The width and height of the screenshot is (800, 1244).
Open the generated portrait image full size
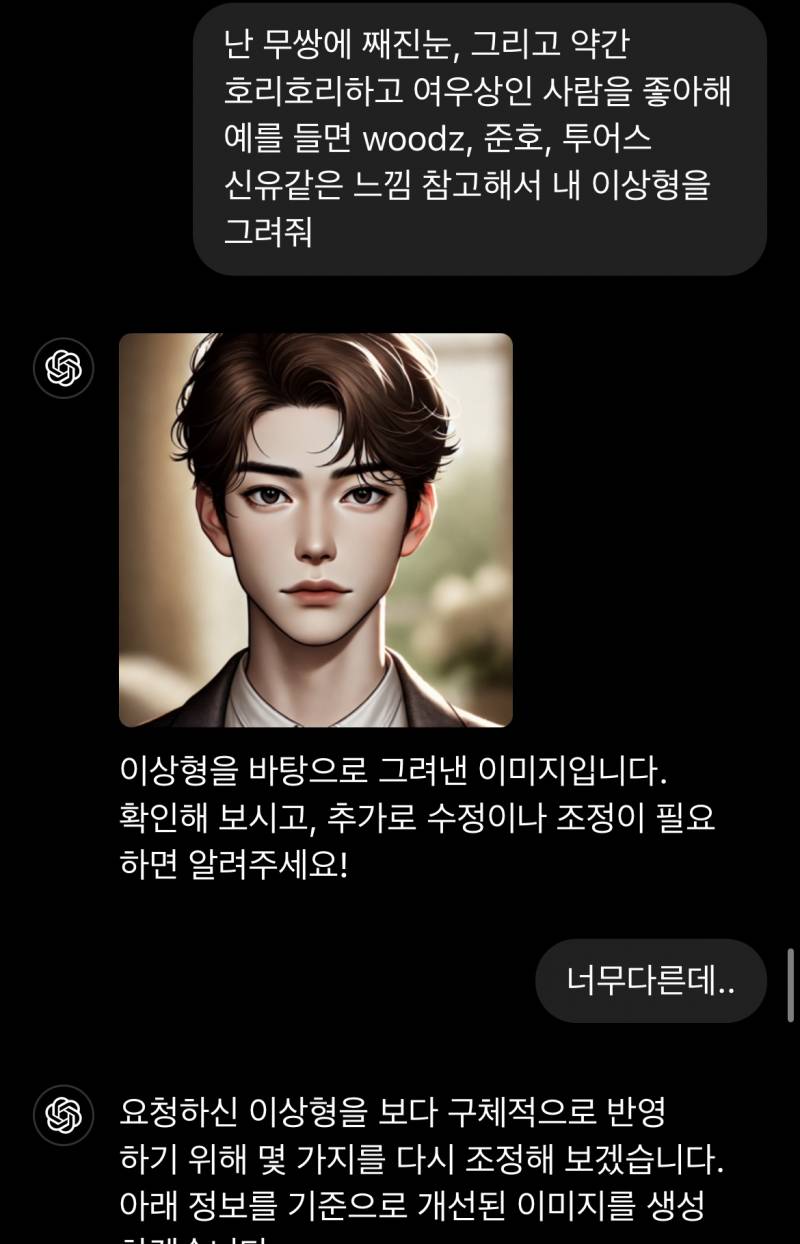tap(315, 529)
